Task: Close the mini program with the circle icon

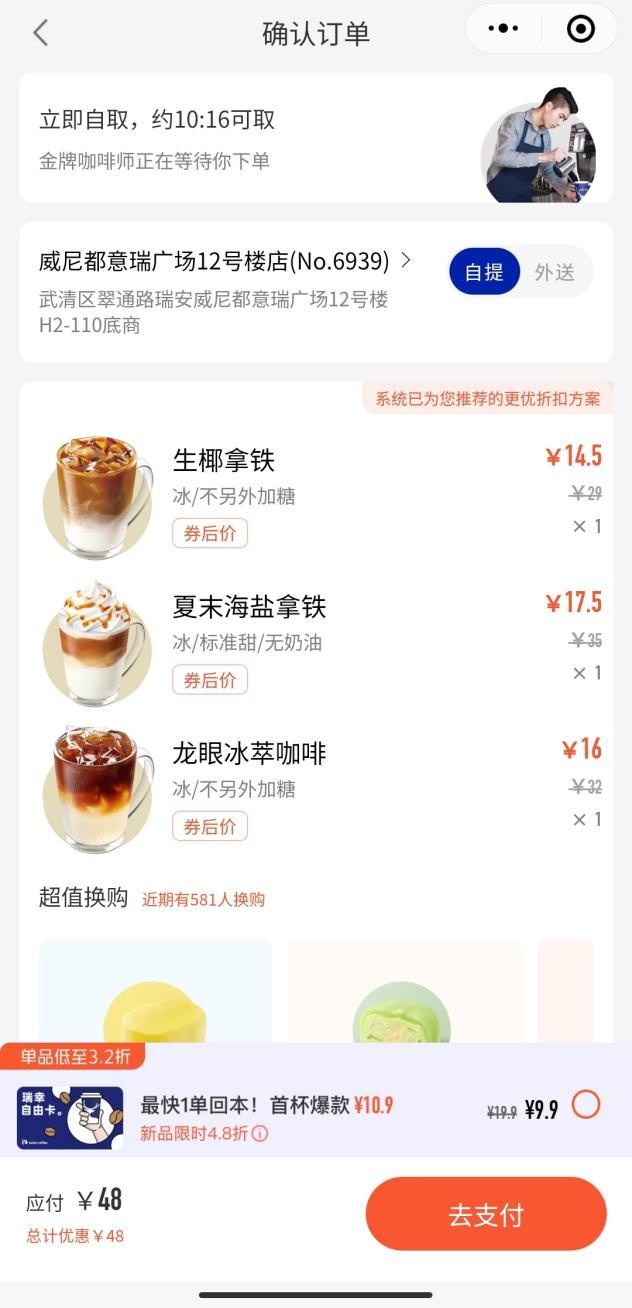Action: [x=580, y=29]
